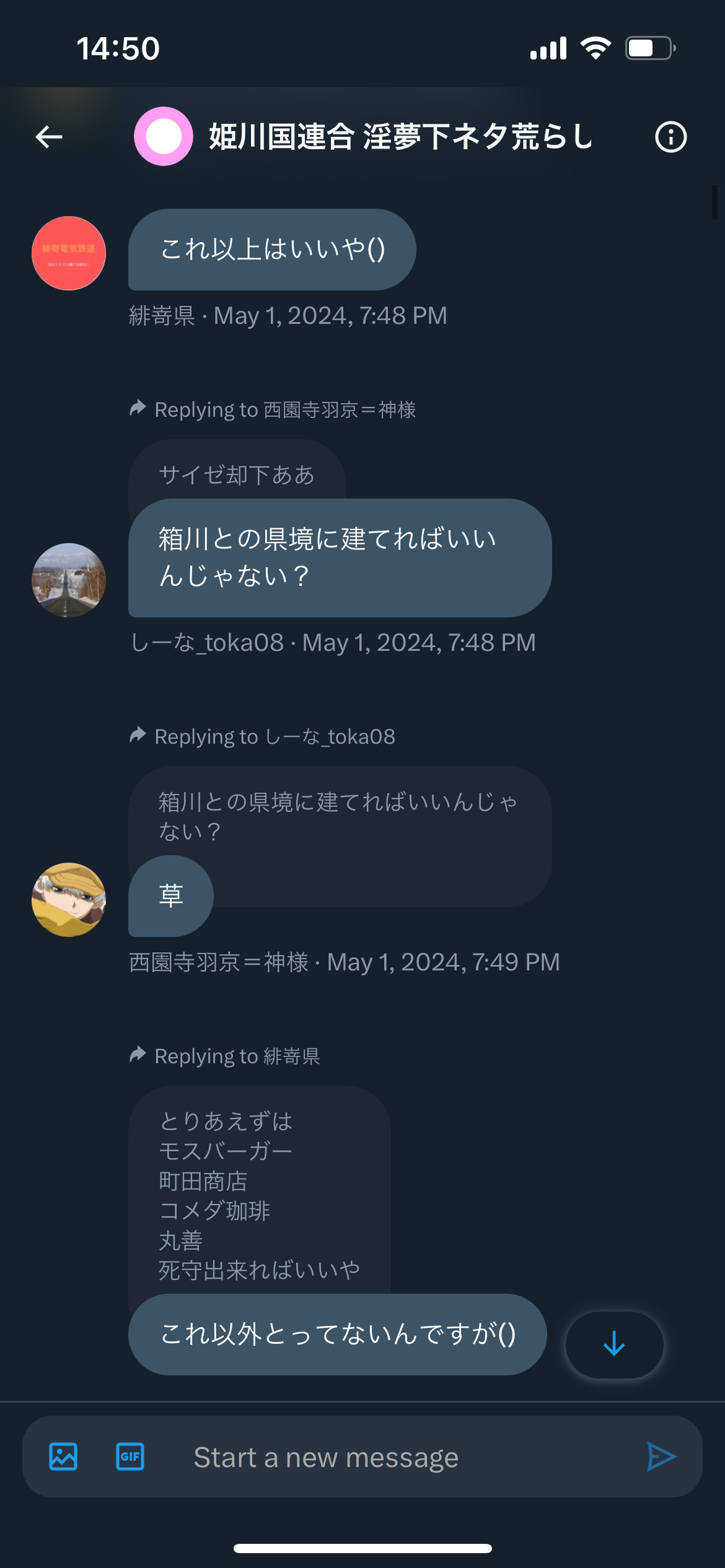
Task: Open 緋嵜県's red profile avatar
Action: 69,253
